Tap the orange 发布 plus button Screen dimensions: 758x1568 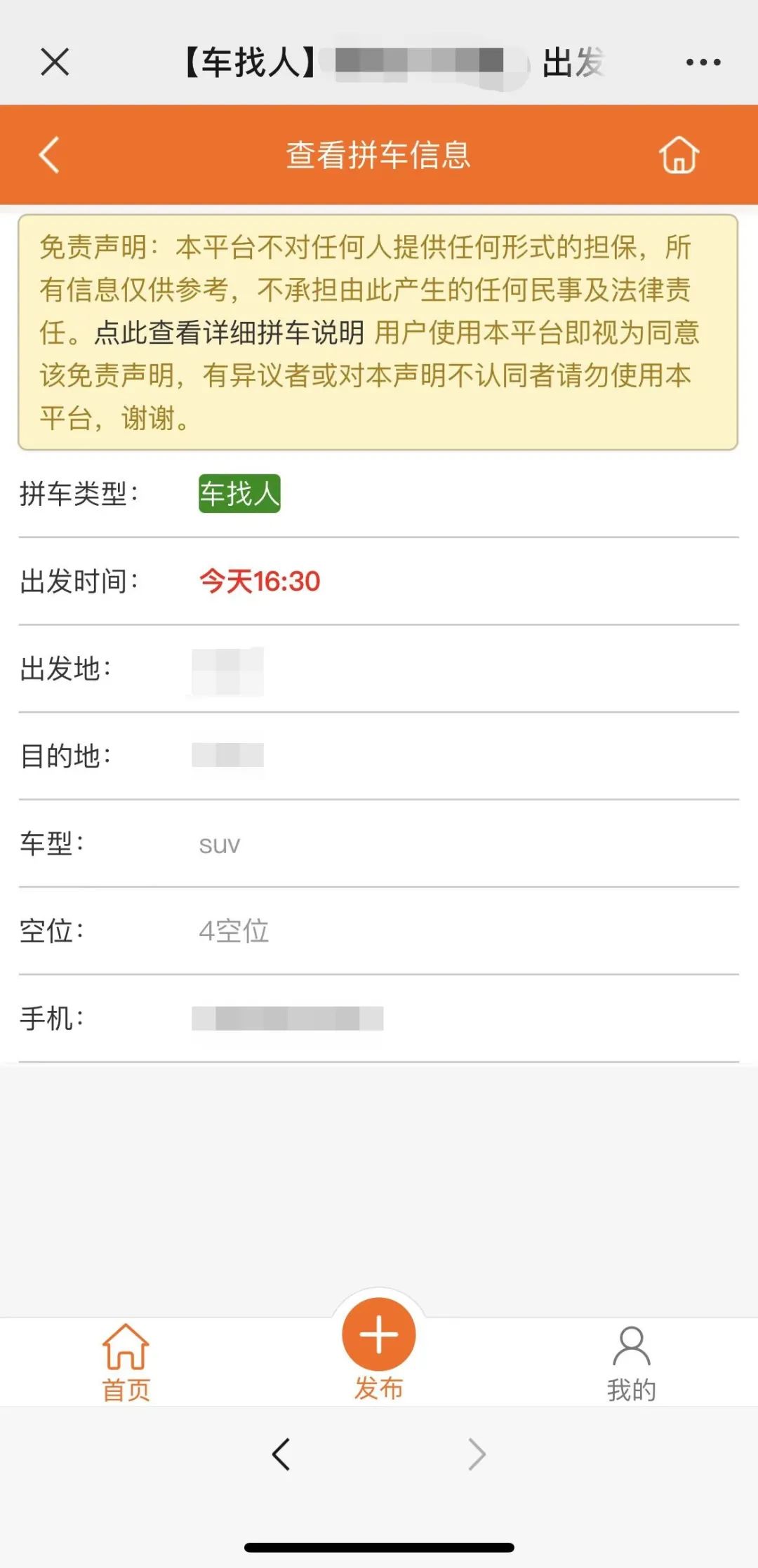(379, 1334)
